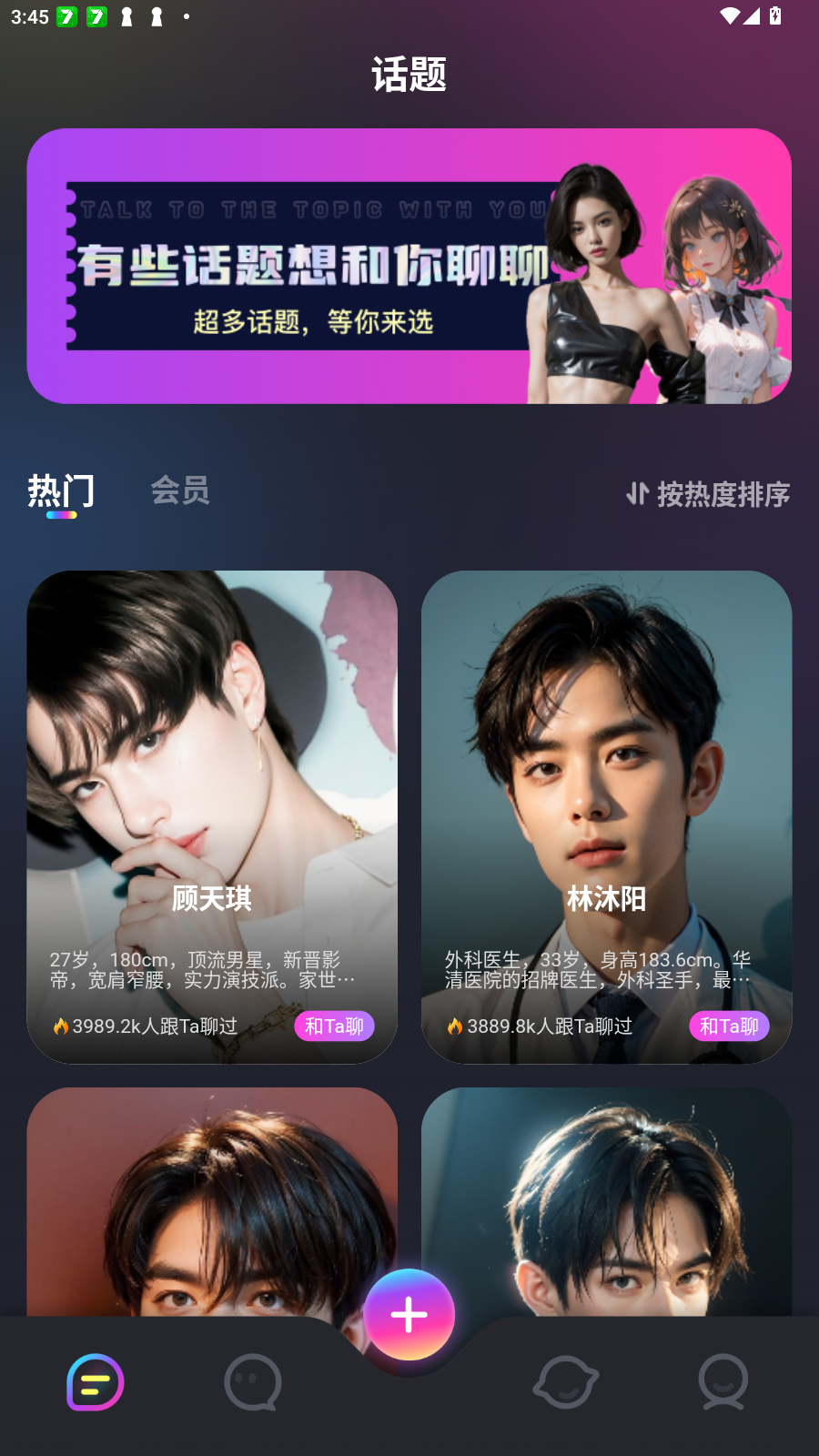819x1456 pixels.
Task: Go to the profile tab at bottom right
Action: point(723,1382)
